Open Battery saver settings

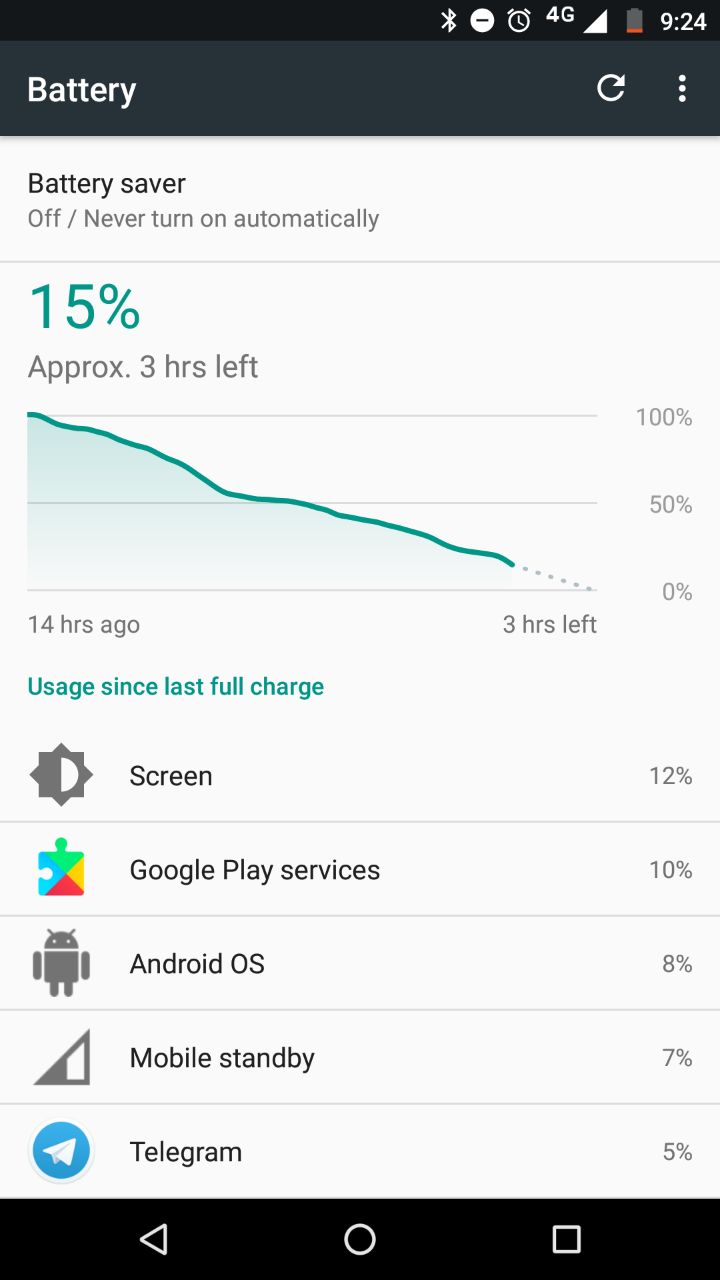[360, 199]
